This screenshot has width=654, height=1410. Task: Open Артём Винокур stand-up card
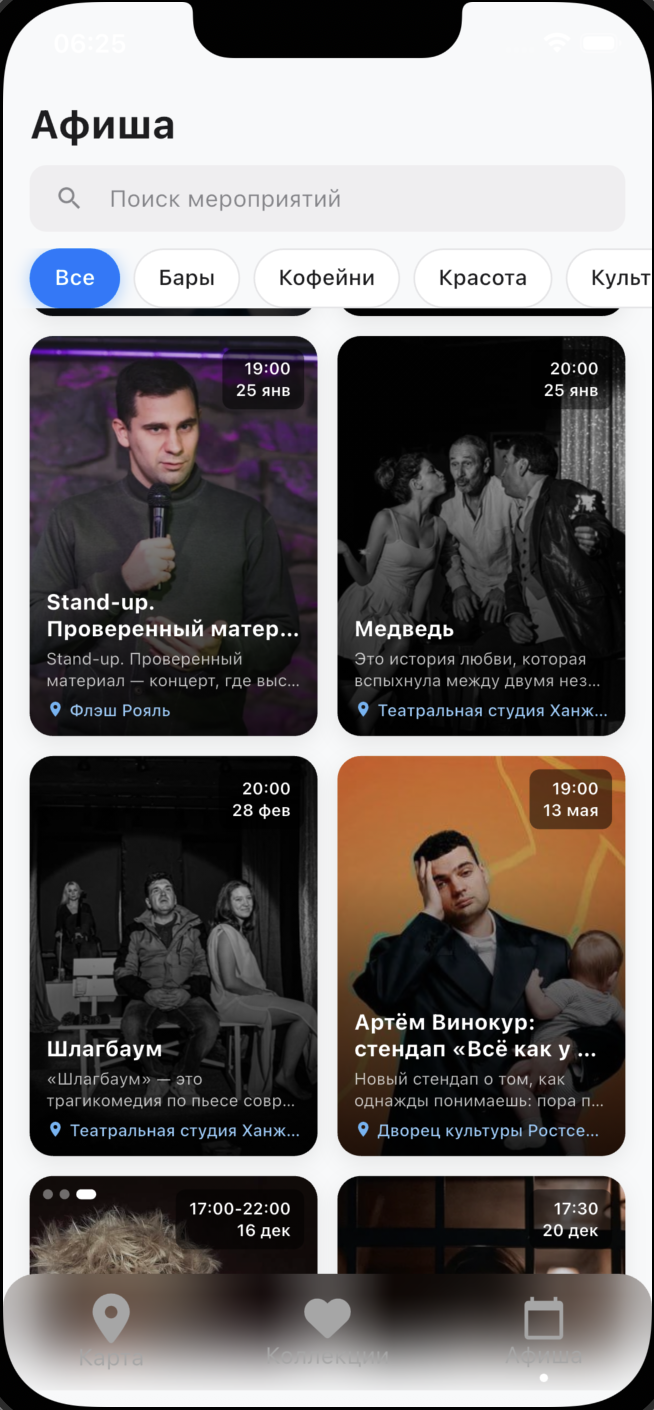(481, 956)
